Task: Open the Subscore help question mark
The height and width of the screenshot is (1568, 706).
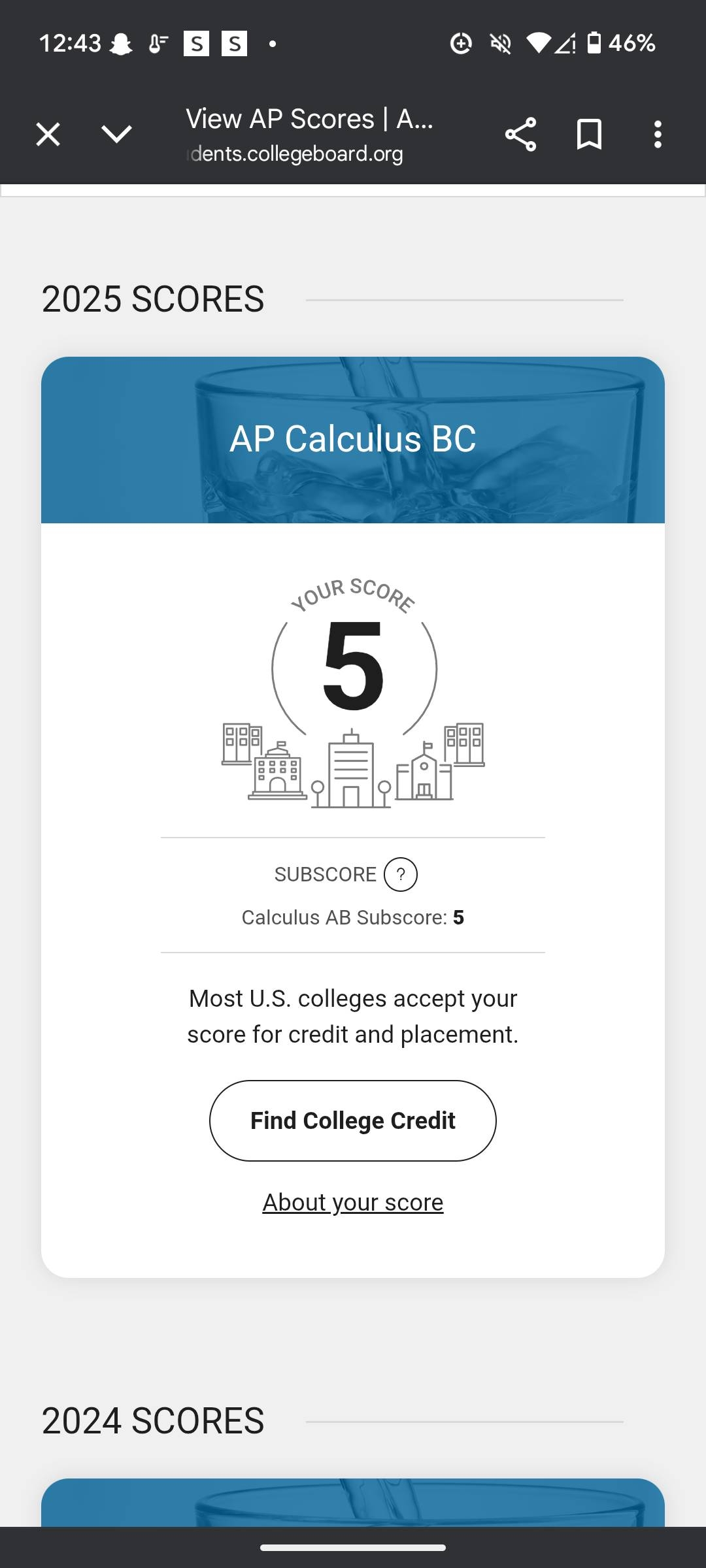Action: pos(401,874)
